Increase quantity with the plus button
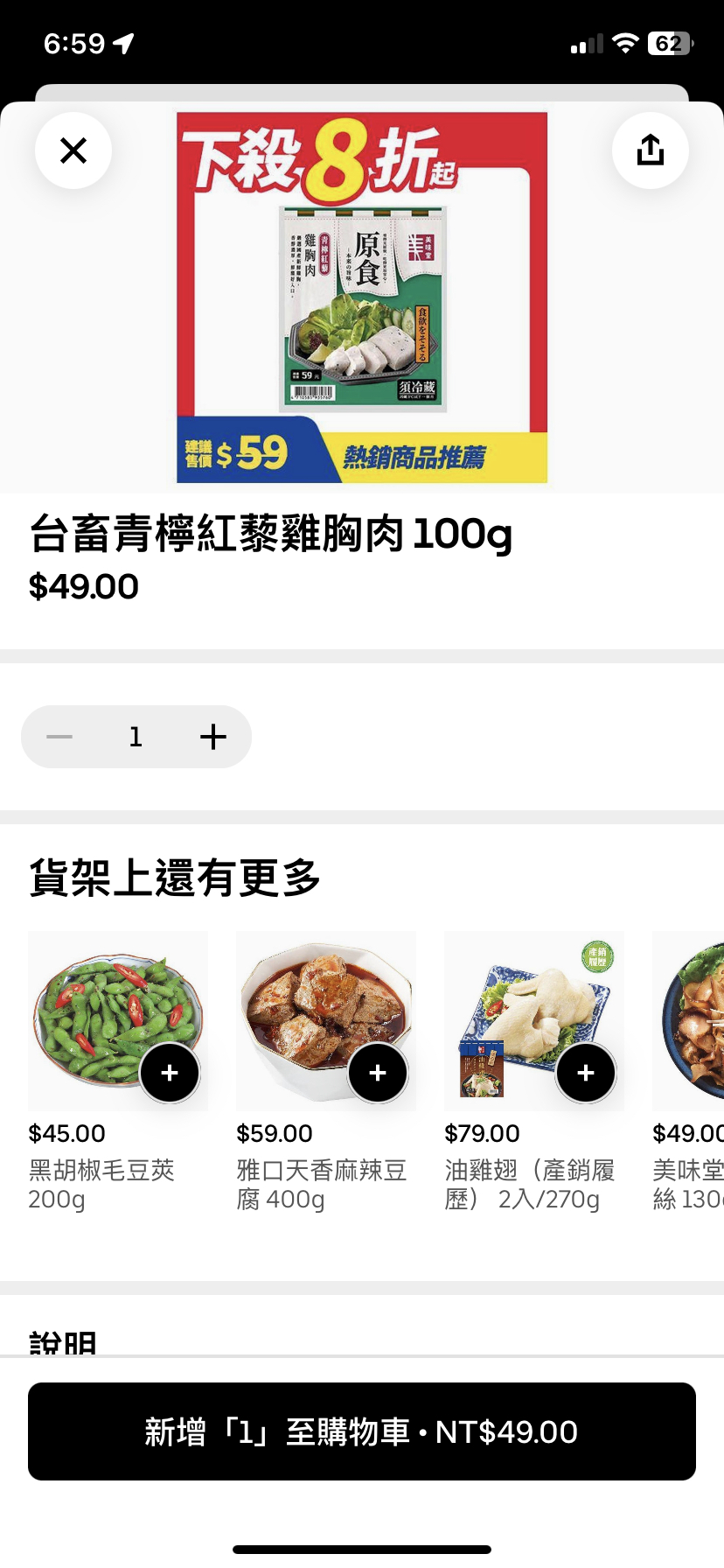The height and width of the screenshot is (1568, 724). [212, 737]
